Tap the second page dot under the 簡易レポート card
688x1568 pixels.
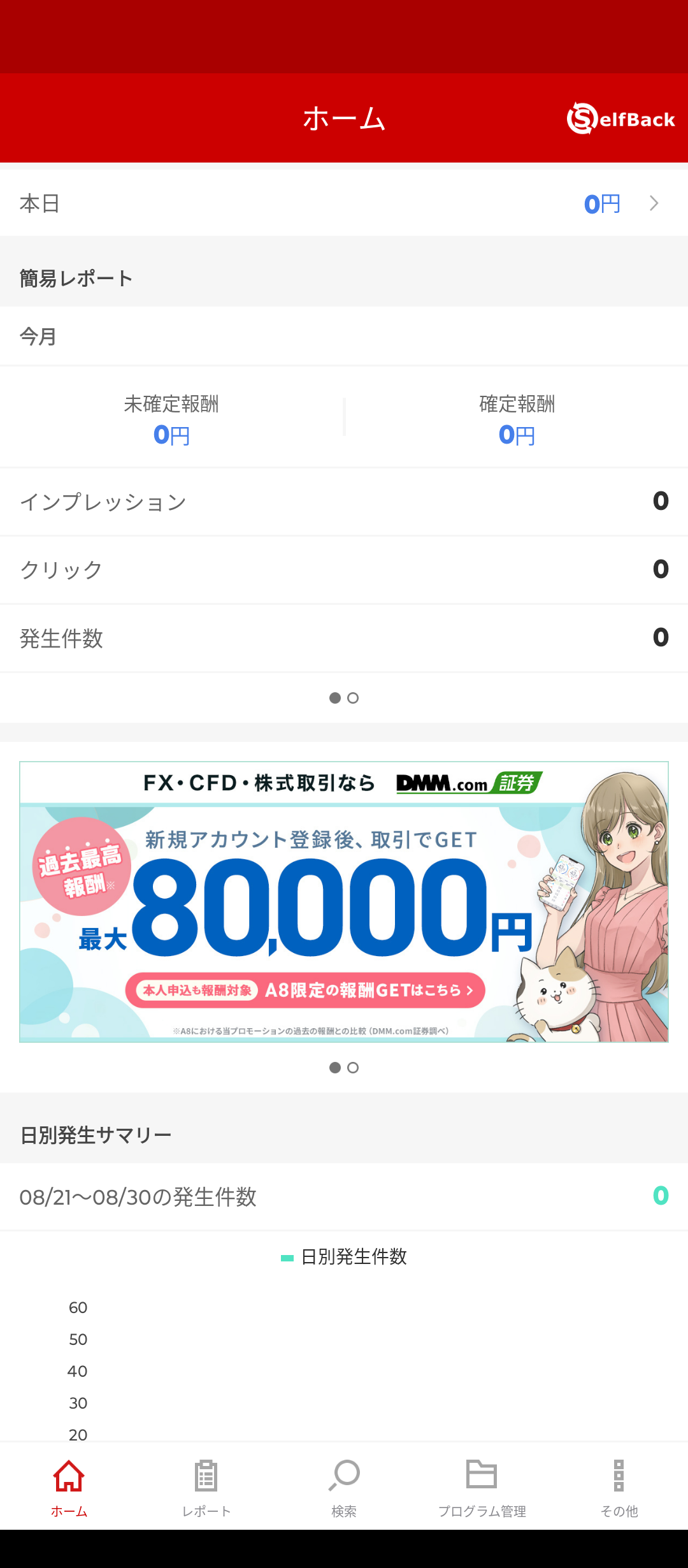[x=353, y=698]
